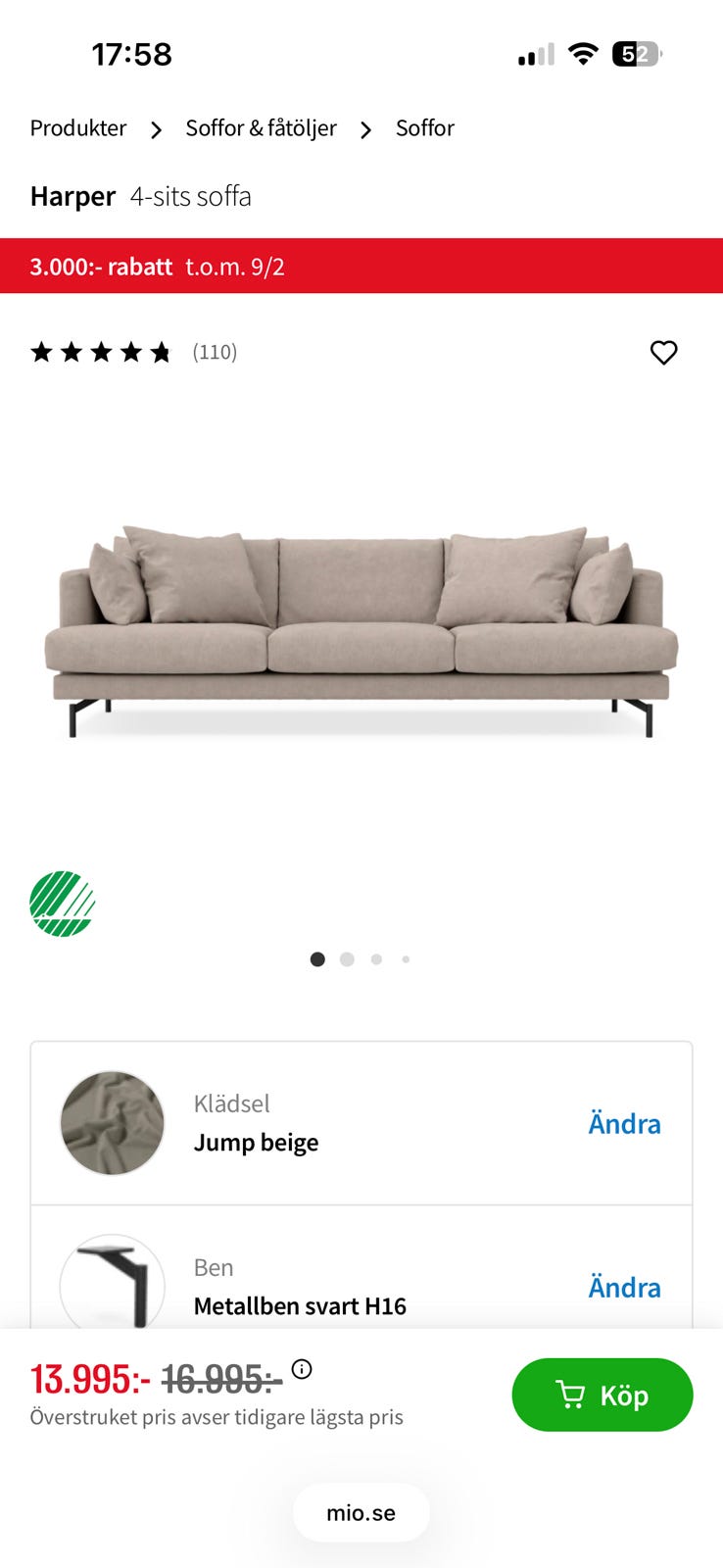Select the fourth carousel dot
Screen dimensions: 723x1568
click(x=405, y=959)
